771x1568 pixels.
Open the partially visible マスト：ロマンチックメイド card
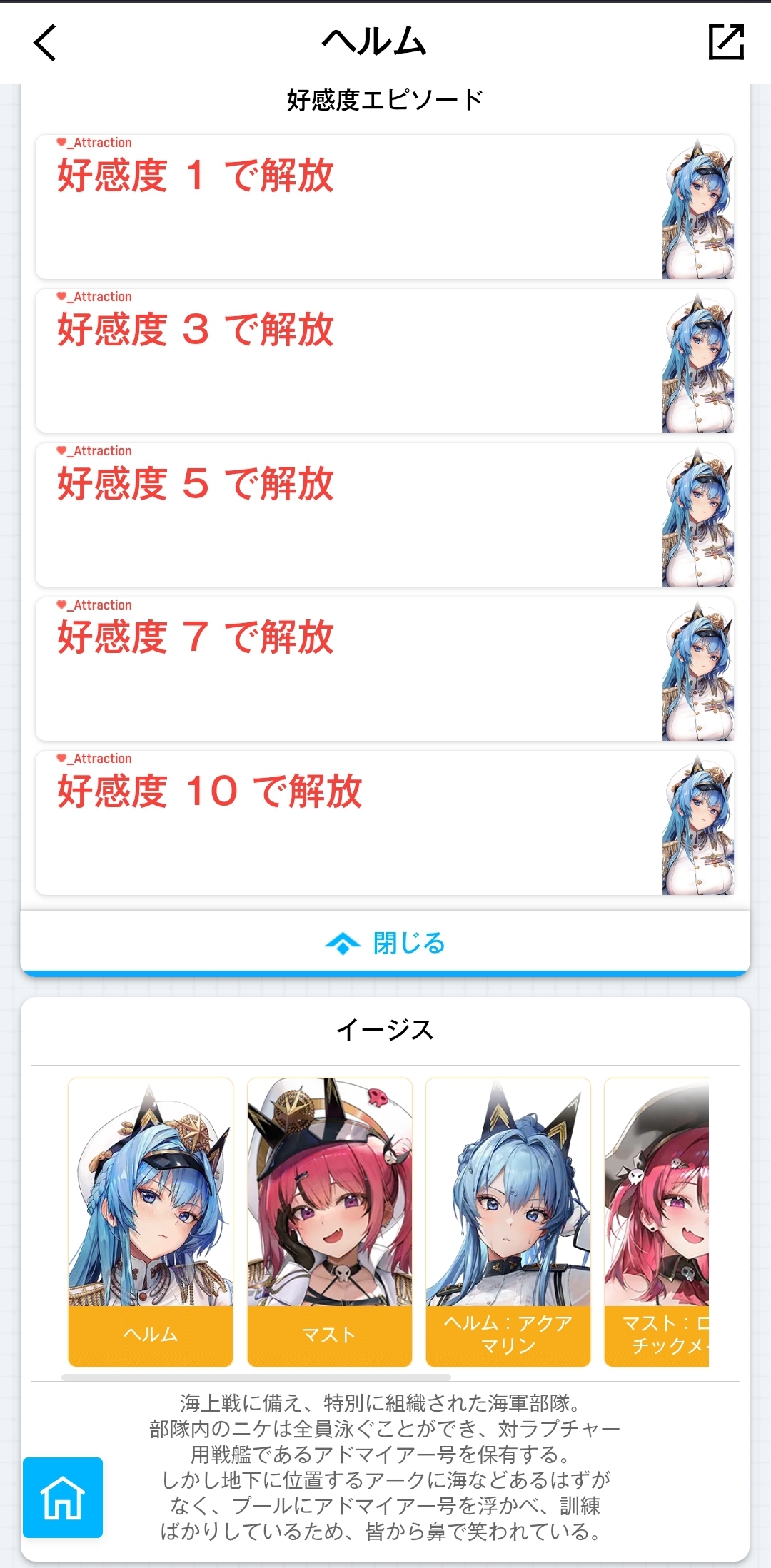pos(657,1222)
